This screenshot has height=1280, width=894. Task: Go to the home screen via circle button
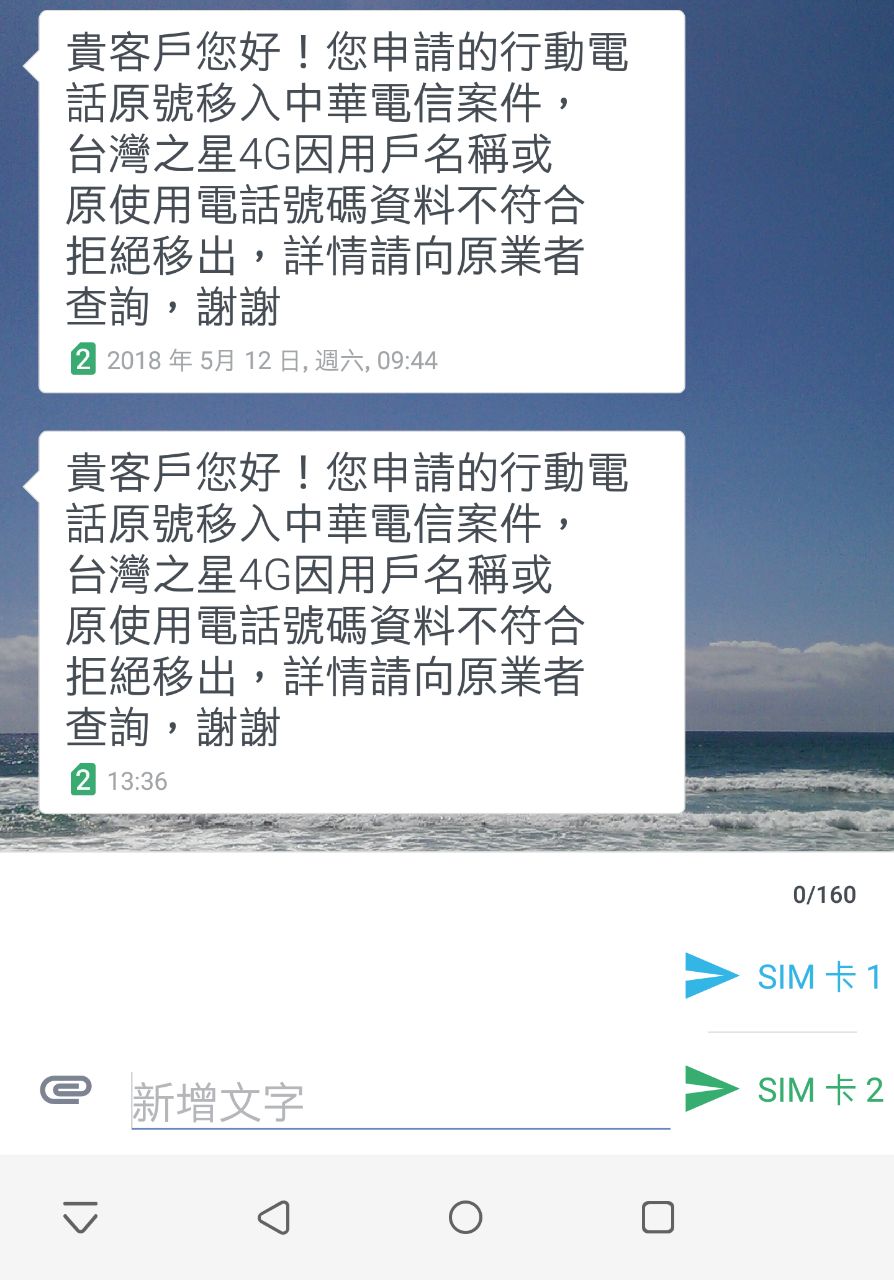coord(465,1217)
